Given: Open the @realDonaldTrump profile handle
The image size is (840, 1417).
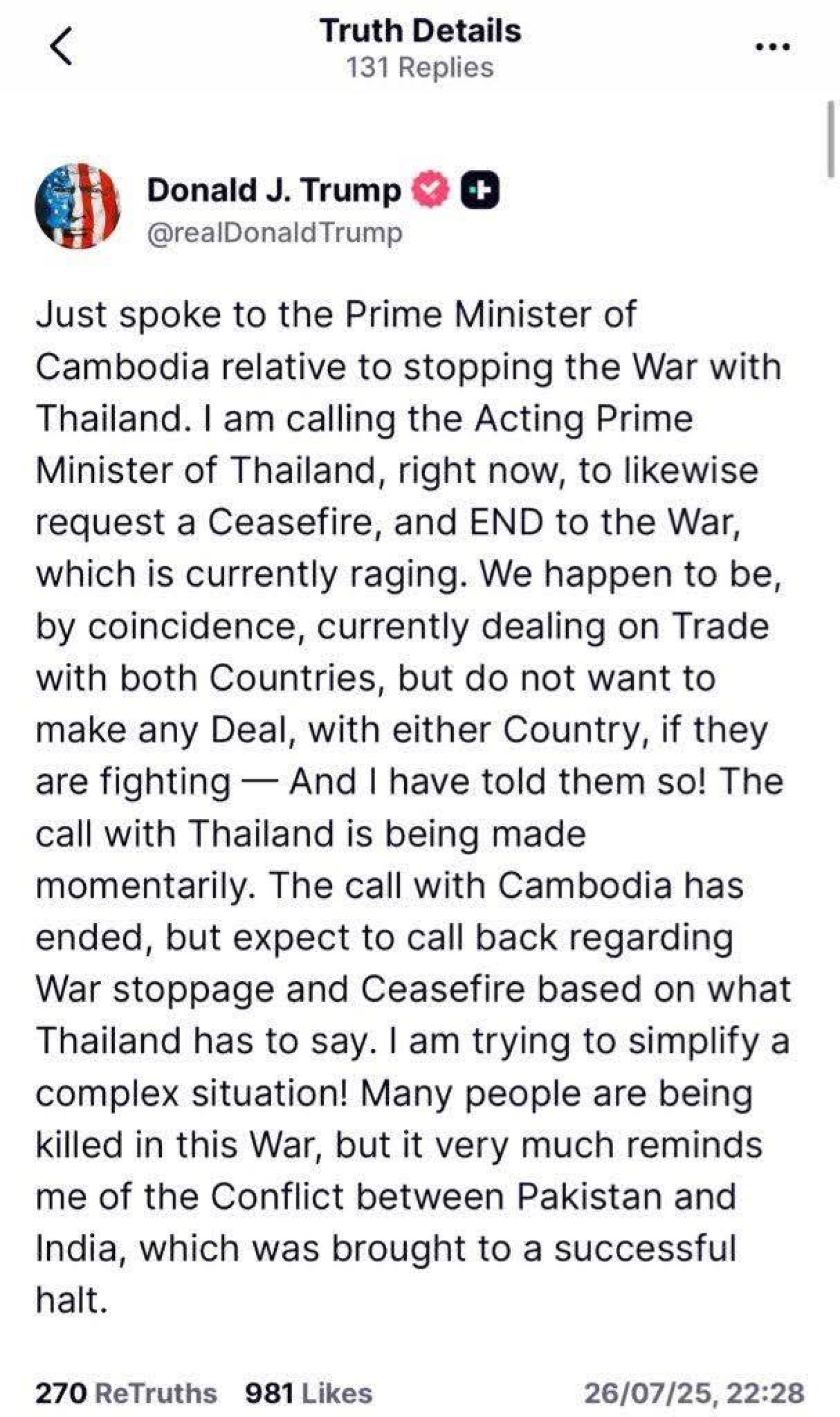Looking at the screenshot, I should (x=275, y=232).
